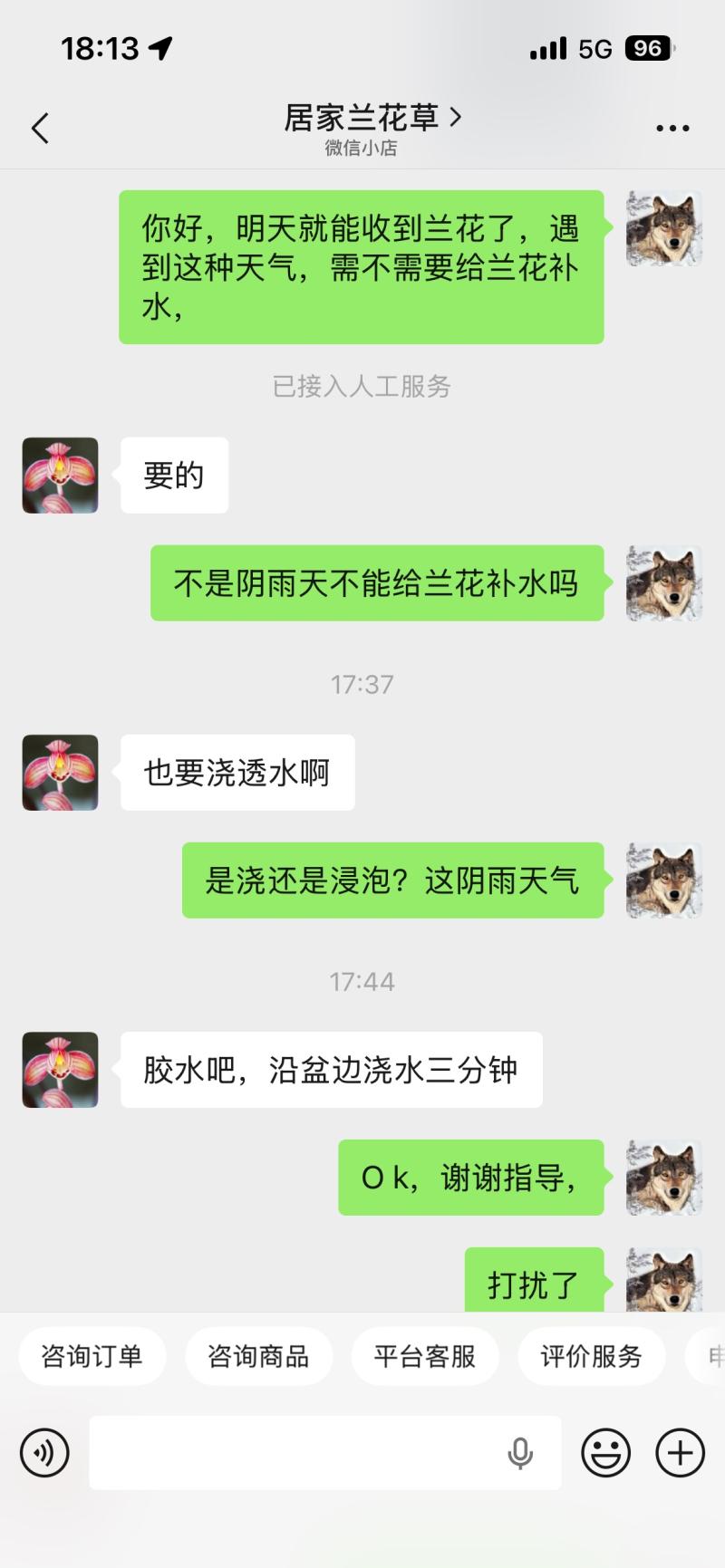This screenshot has width=725, height=1568.
Task: Open the plus attachment menu
Action: [680, 1453]
